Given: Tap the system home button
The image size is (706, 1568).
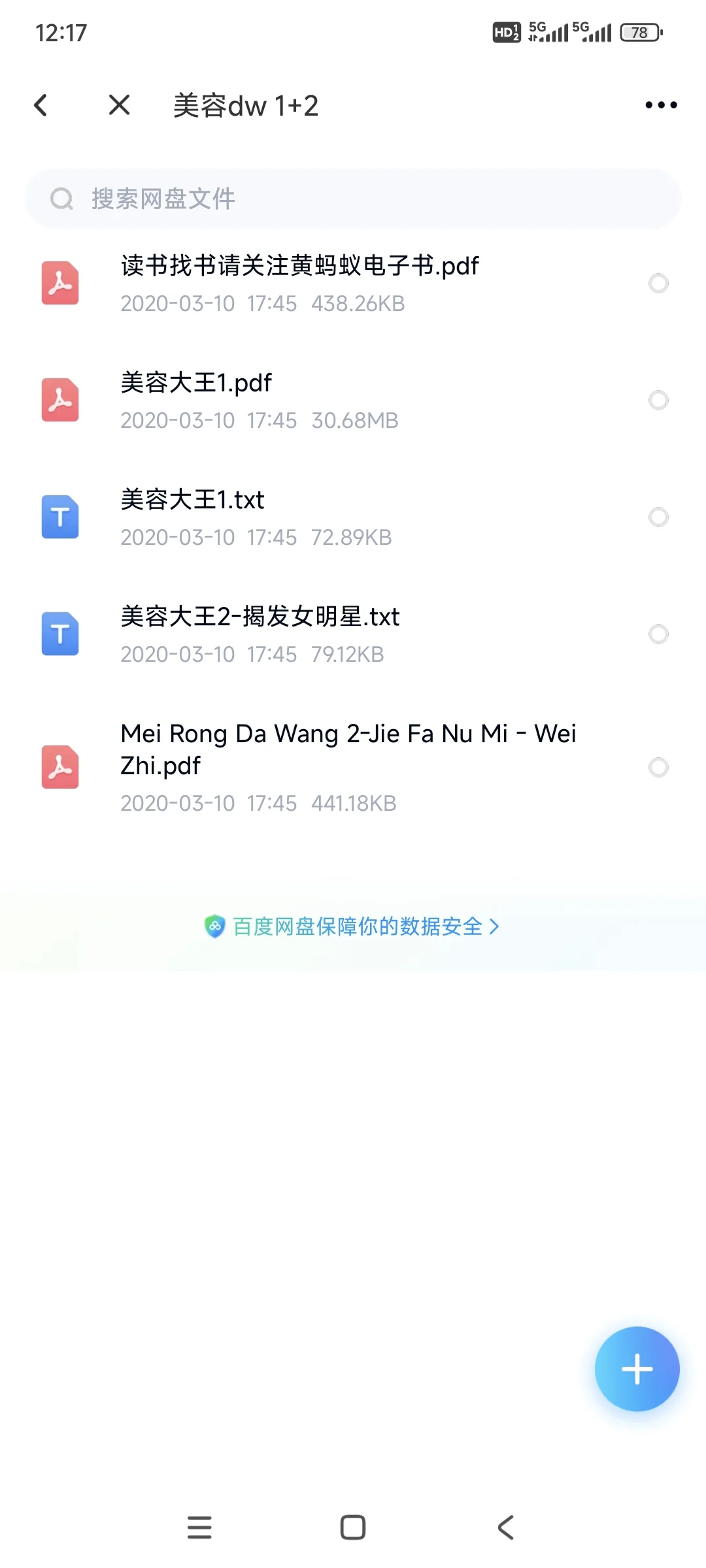Looking at the screenshot, I should 353,1527.
